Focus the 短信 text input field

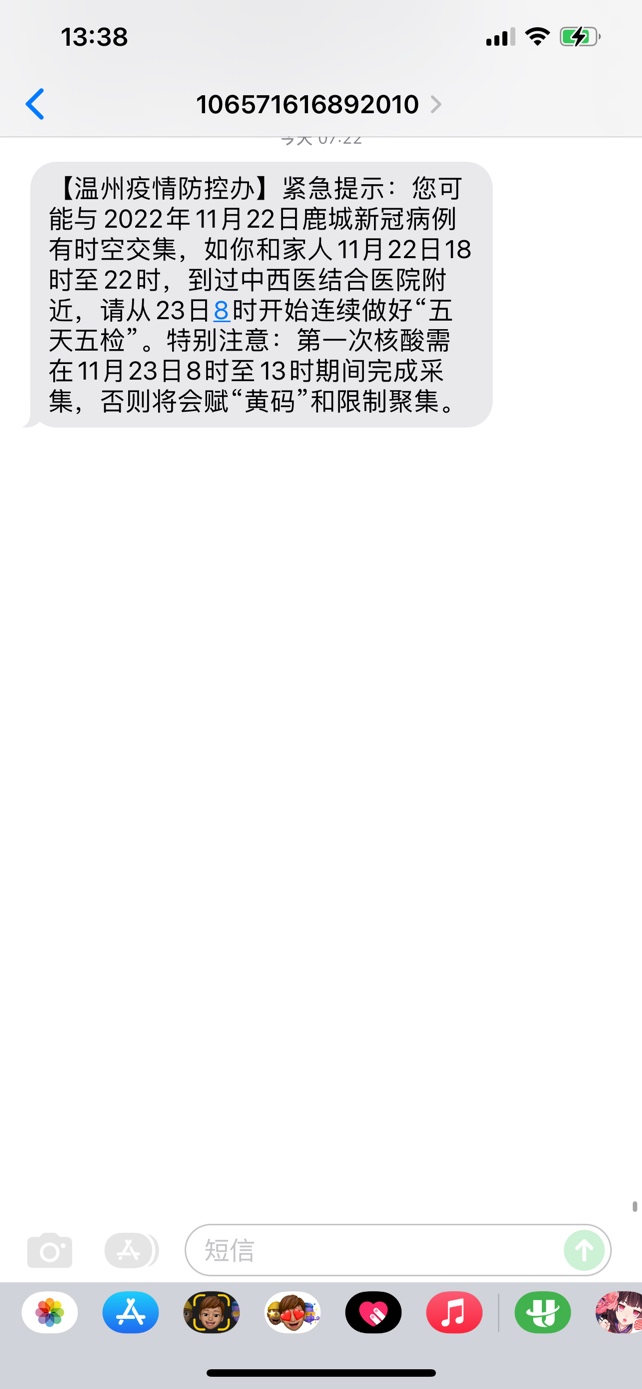(x=380, y=1250)
